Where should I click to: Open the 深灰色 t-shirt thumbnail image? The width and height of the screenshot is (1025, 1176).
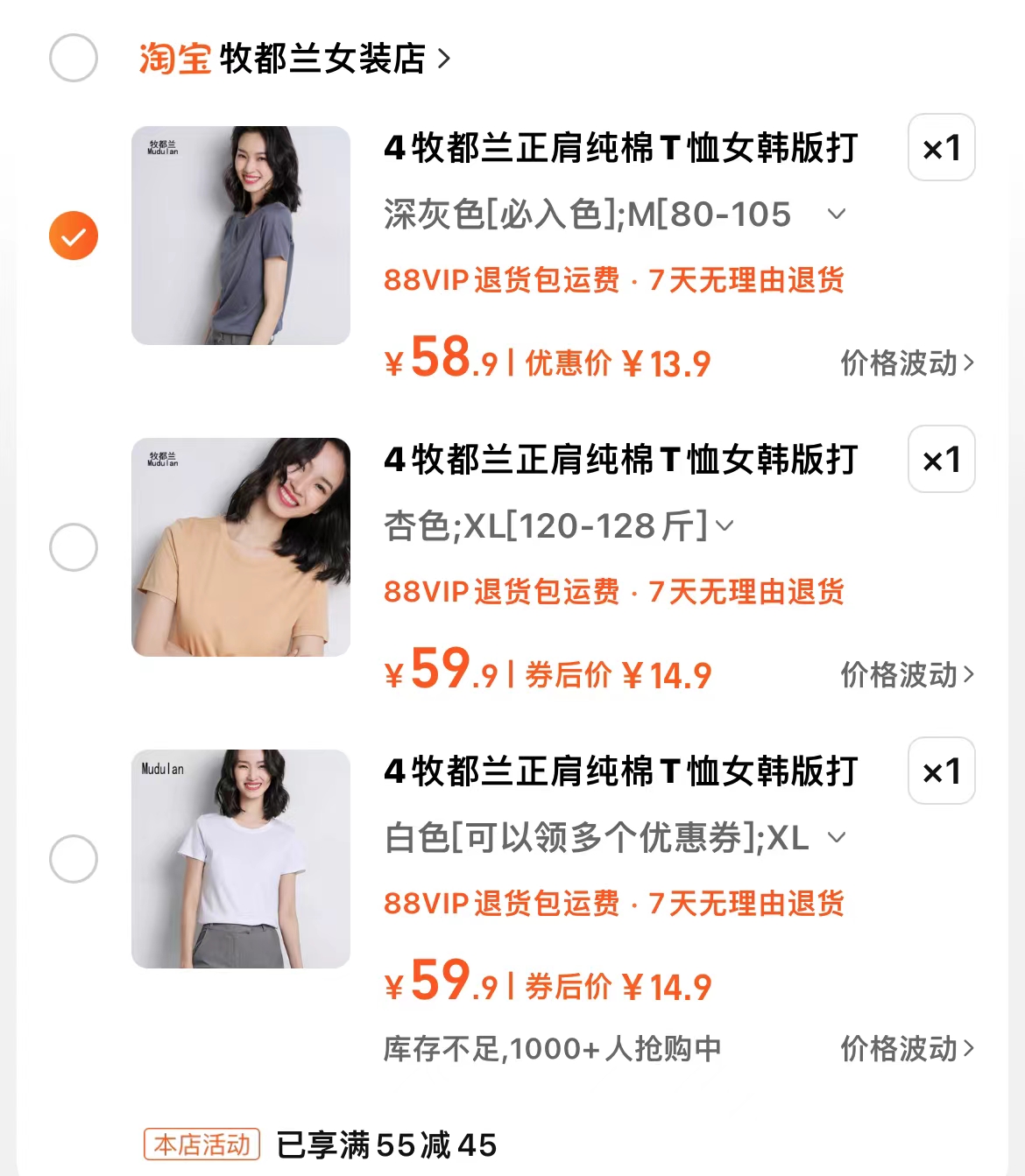tap(239, 234)
